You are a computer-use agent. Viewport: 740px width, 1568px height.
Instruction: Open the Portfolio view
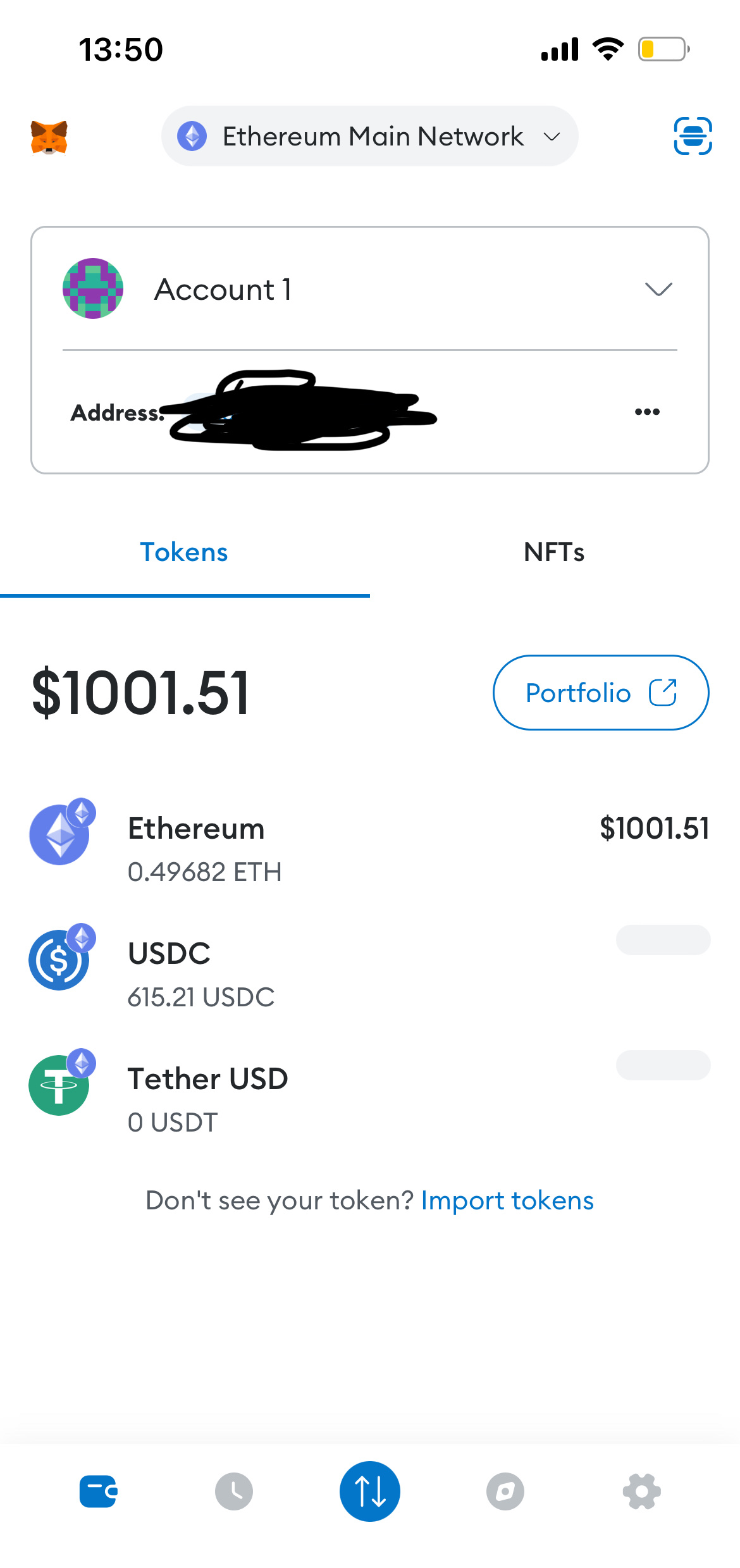pyautogui.click(x=600, y=692)
